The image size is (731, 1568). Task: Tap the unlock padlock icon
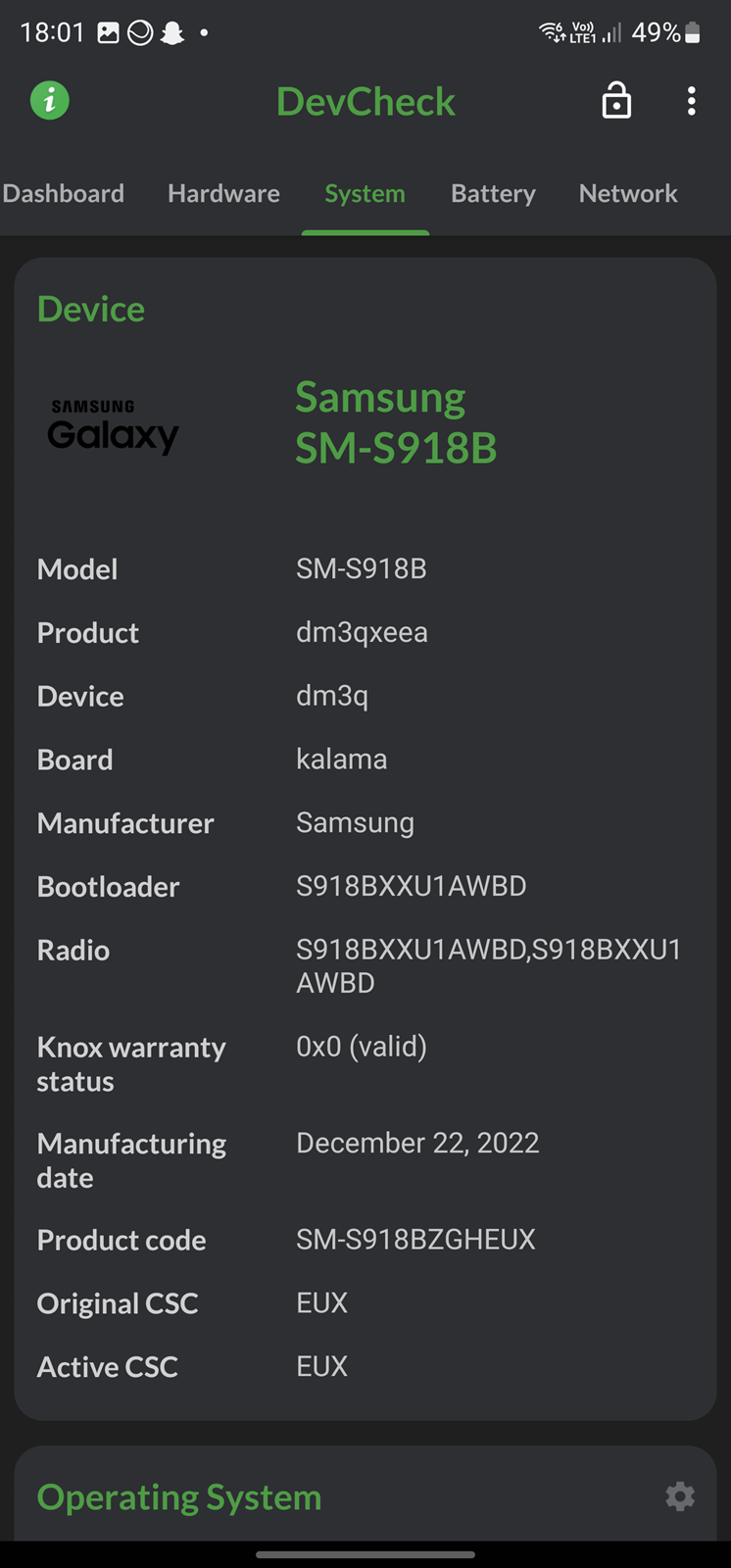point(616,100)
